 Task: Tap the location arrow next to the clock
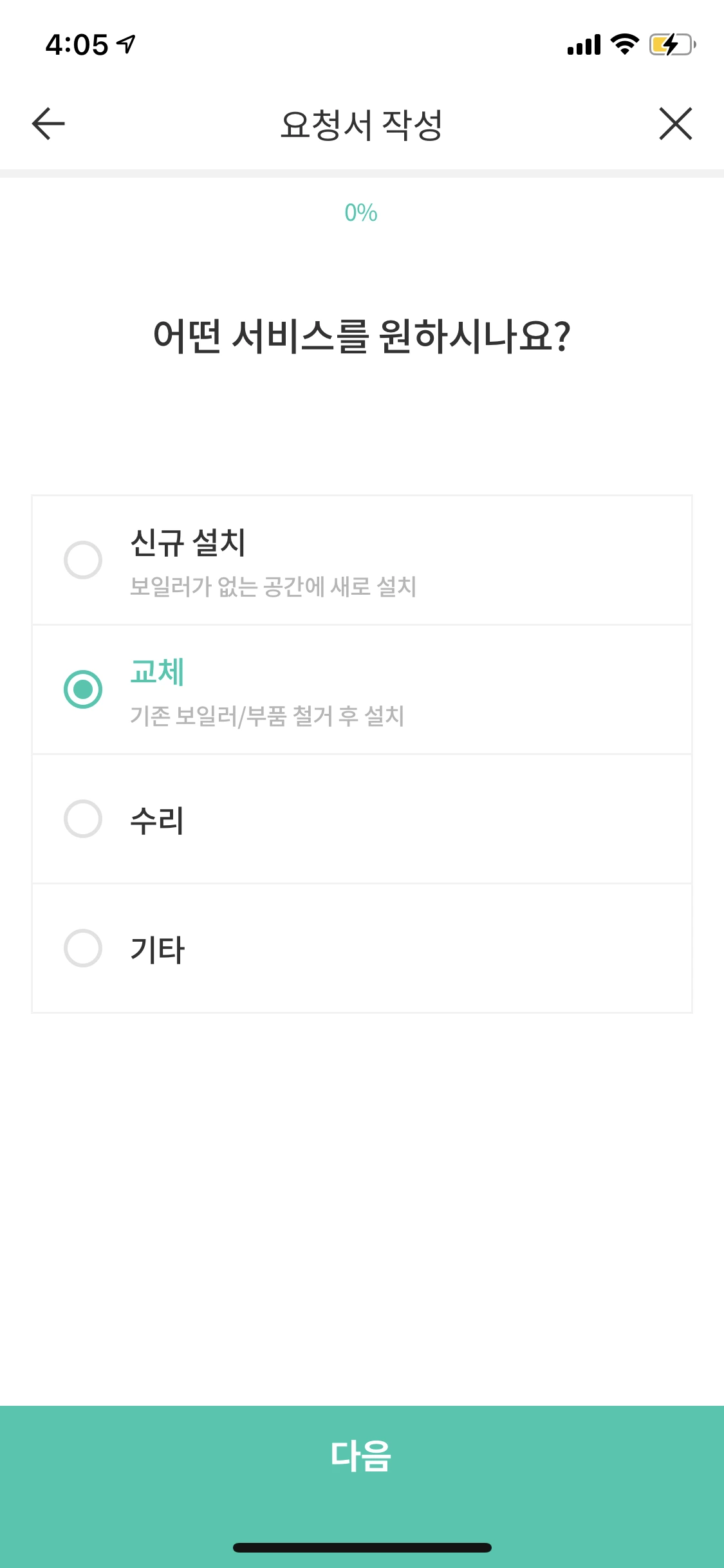tap(124, 42)
